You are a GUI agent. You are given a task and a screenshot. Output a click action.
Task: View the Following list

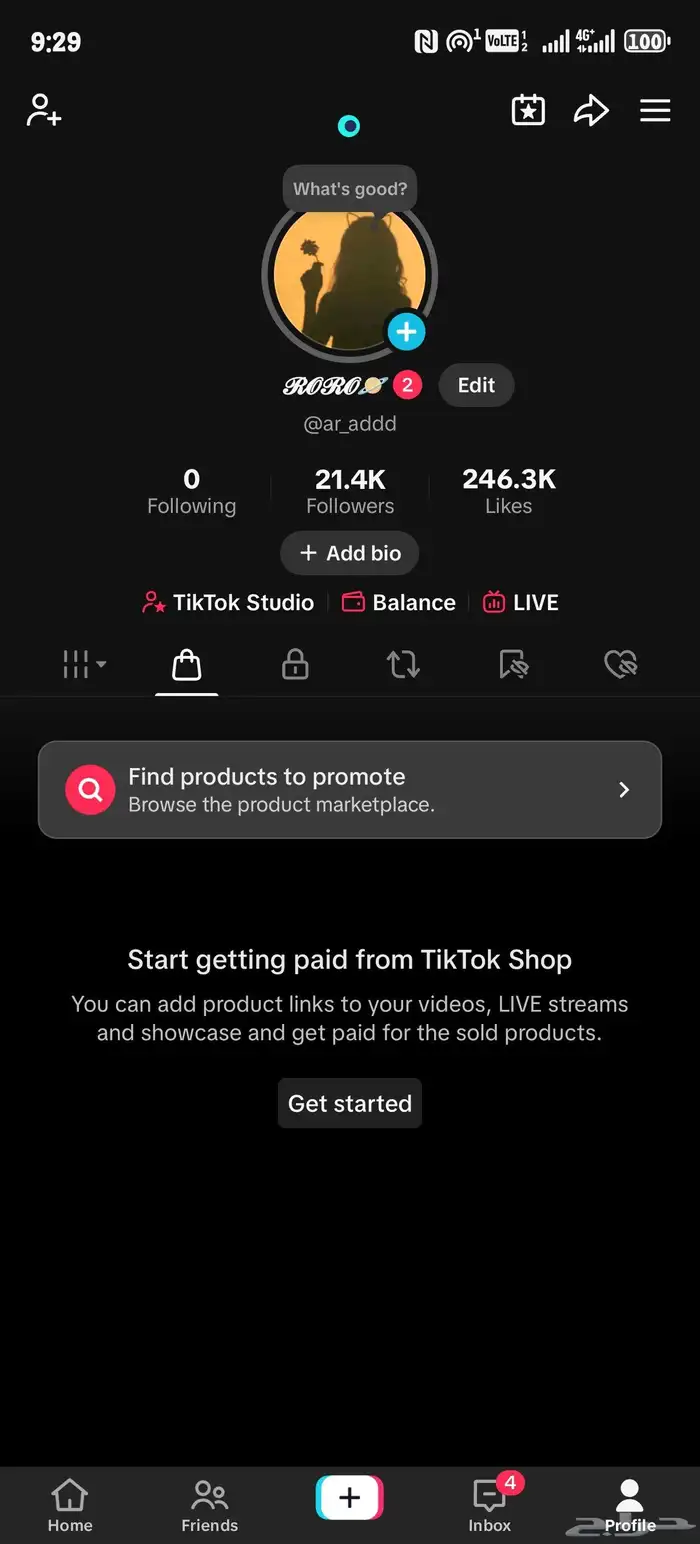click(x=191, y=492)
